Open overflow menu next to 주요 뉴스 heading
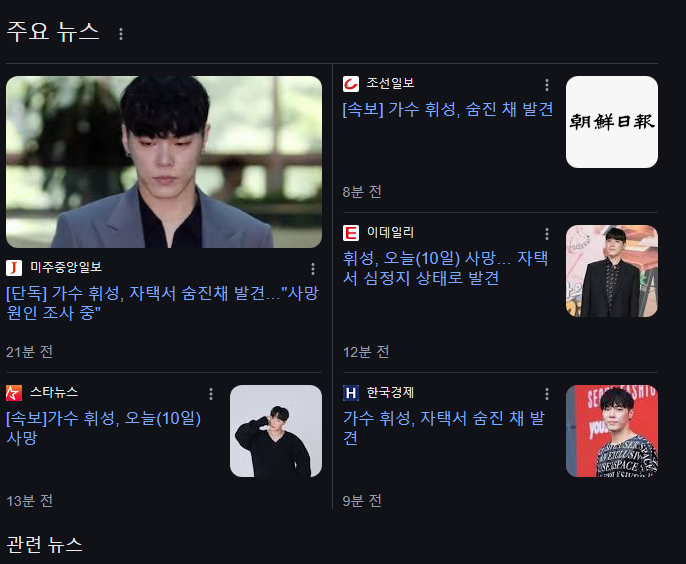Viewport: 686px width, 564px height. (x=121, y=34)
